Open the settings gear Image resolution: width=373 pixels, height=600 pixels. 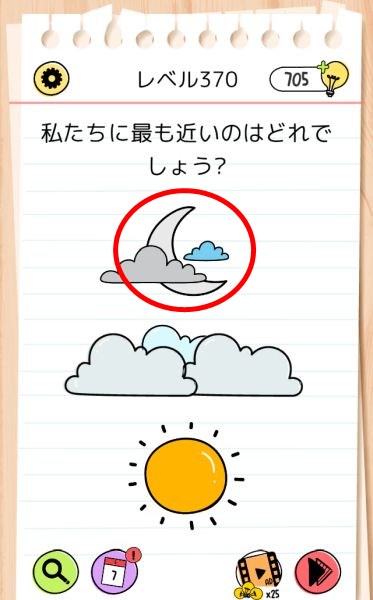(51, 78)
